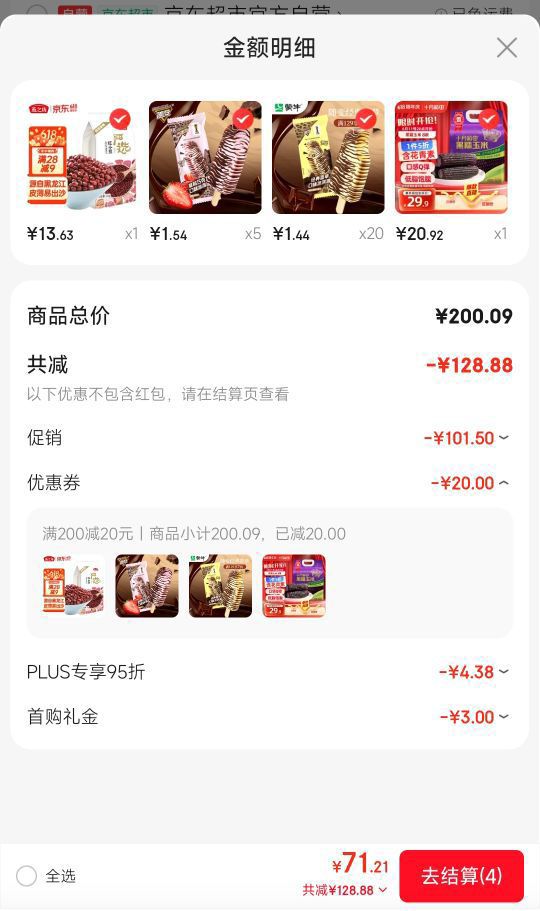This screenshot has height=911, width=540.
Task: Uncheck the Mengniu ice cream priced ¥1.44
Action: click(x=366, y=119)
